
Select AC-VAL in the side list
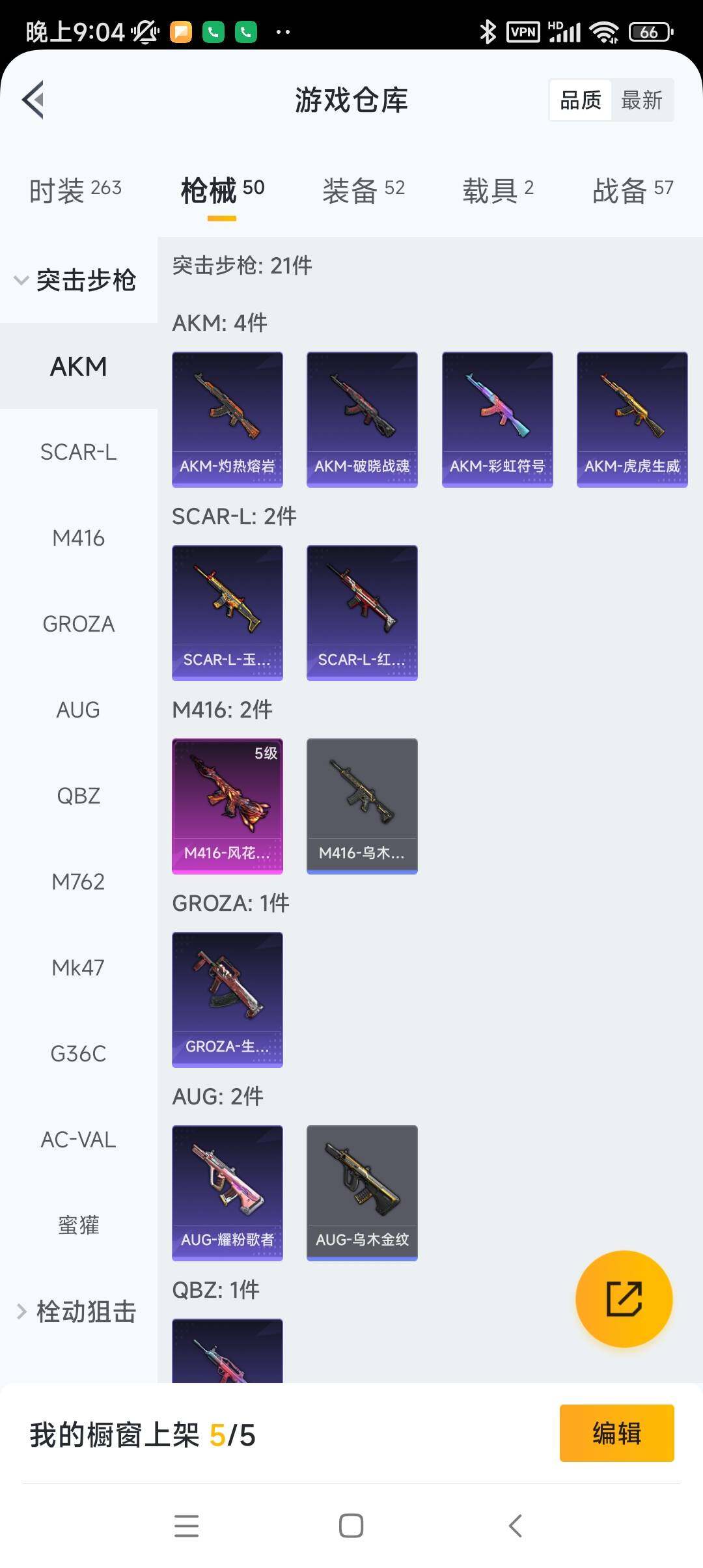[78, 1140]
